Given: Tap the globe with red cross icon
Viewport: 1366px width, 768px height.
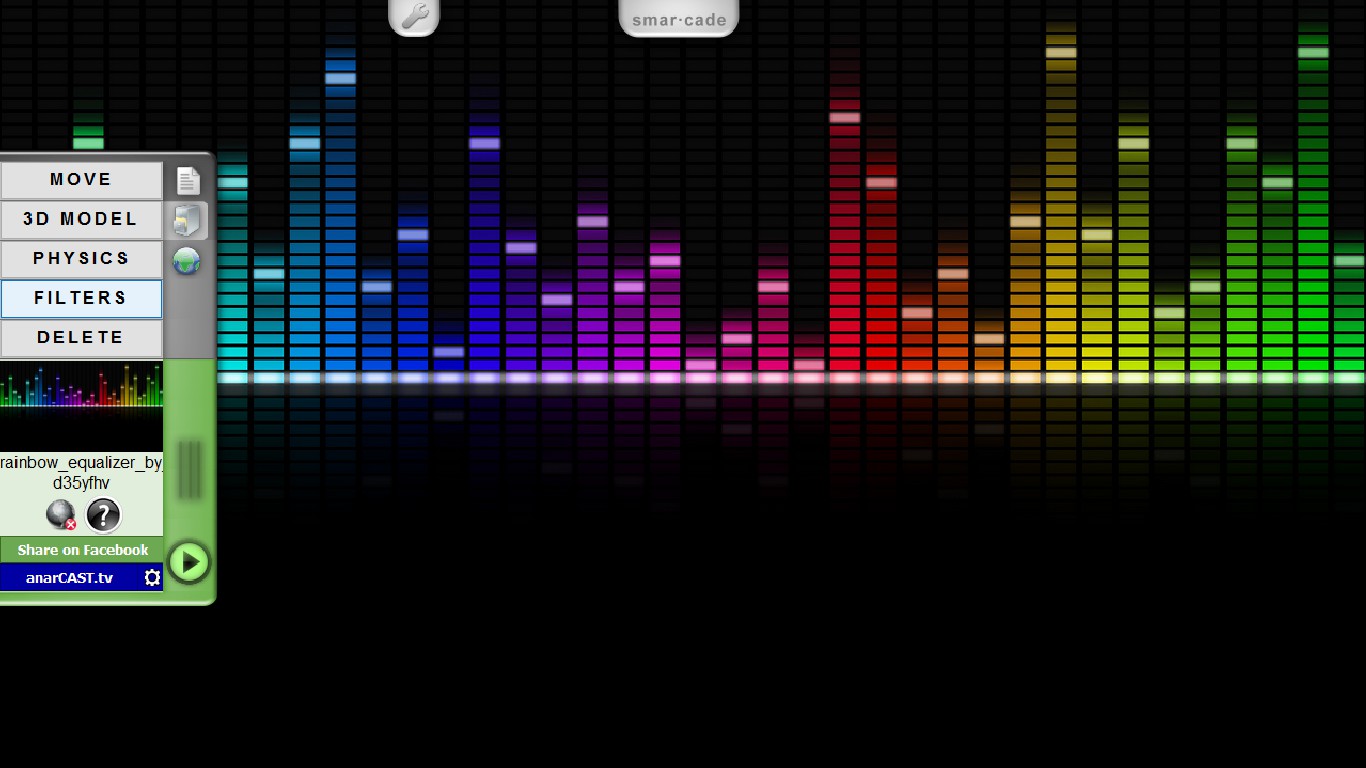Looking at the screenshot, I should click(x=61, y=515).
